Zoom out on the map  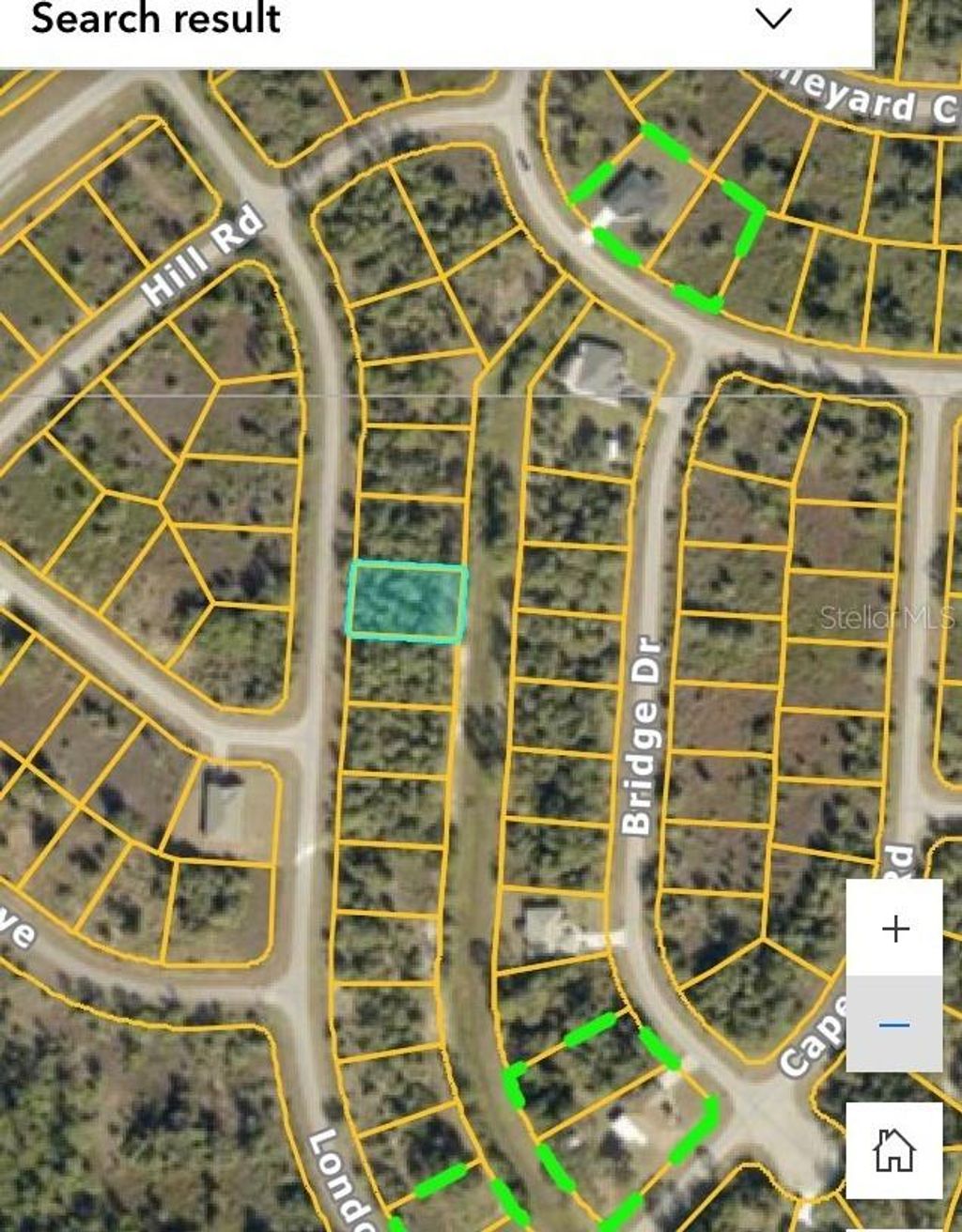tap(895, 1024)
